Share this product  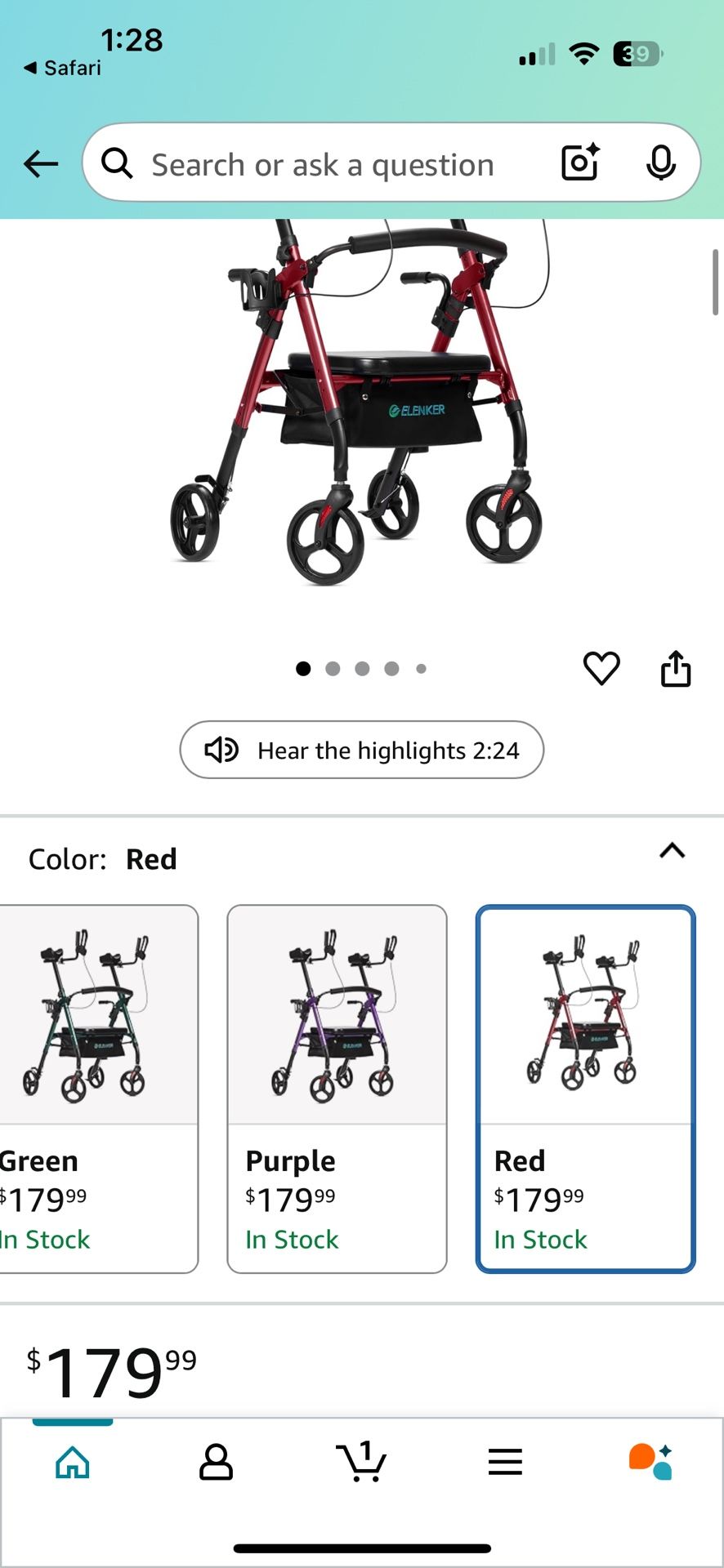(675, 669)
